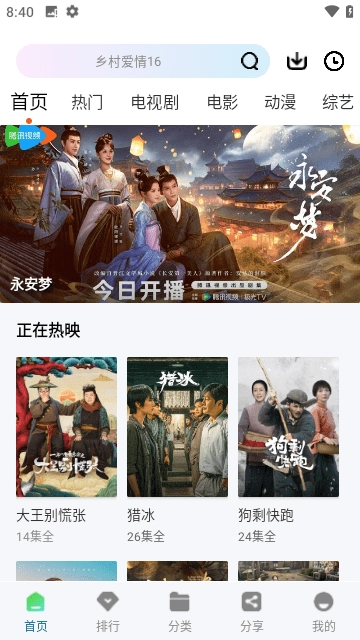Image resolution: width=360 pixels, height=640 pixels.
Task: Select the 电影 top tab
Action: 222,102
